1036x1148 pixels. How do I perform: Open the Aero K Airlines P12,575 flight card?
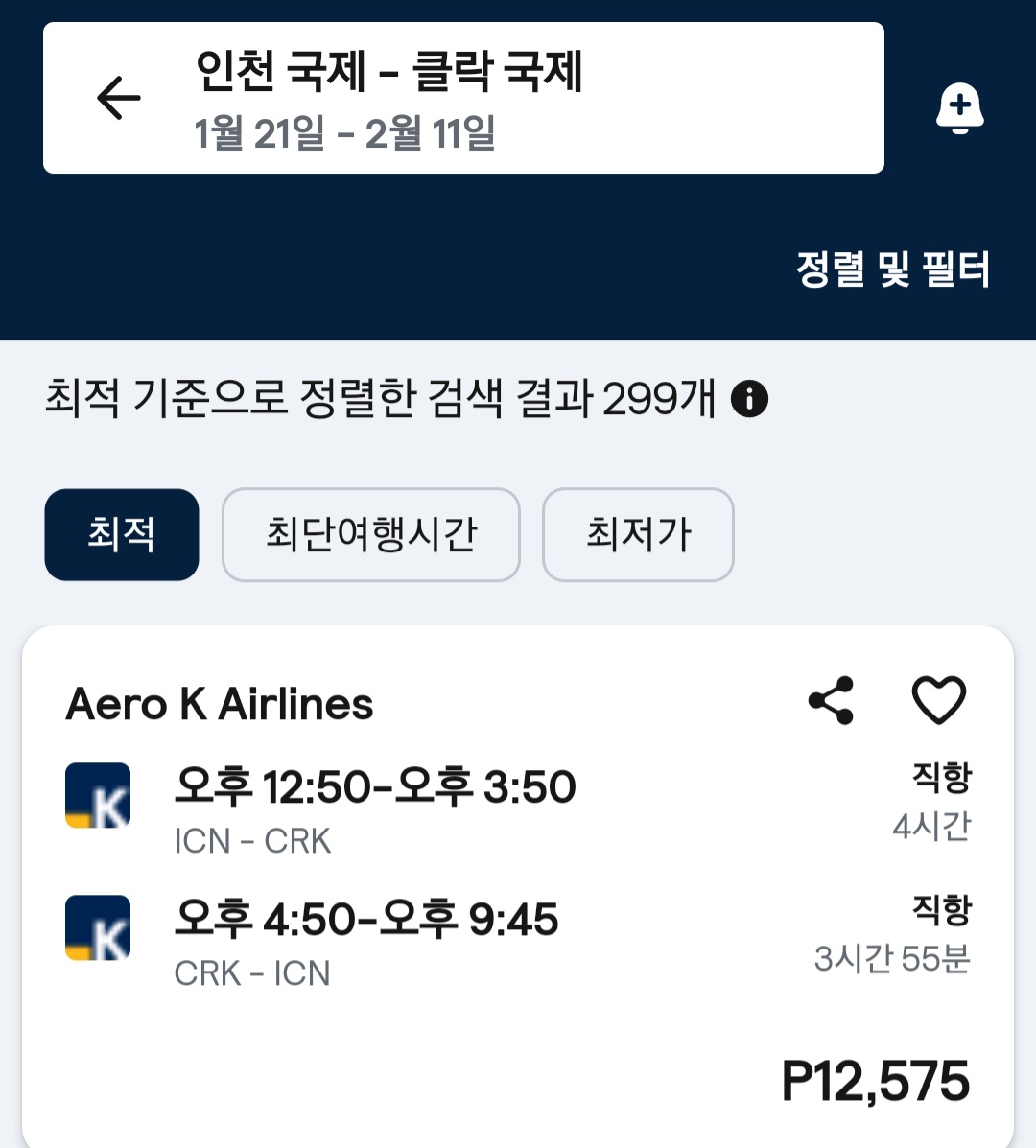pyautogui.click(x=518, y=1017)
